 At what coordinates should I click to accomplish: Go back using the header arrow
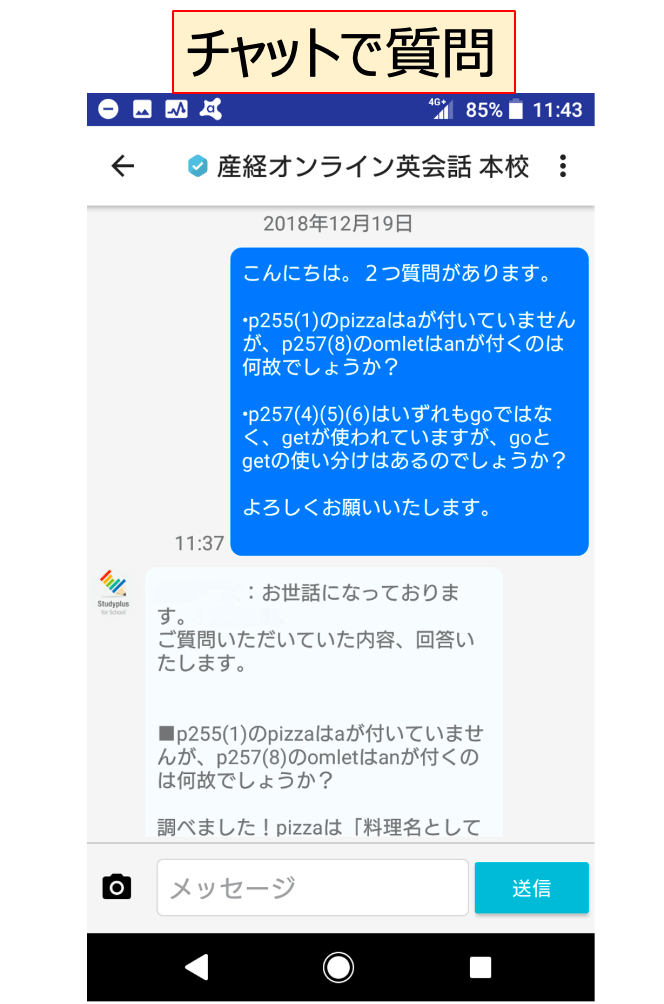pyautogui.click(x=122, y=167)
